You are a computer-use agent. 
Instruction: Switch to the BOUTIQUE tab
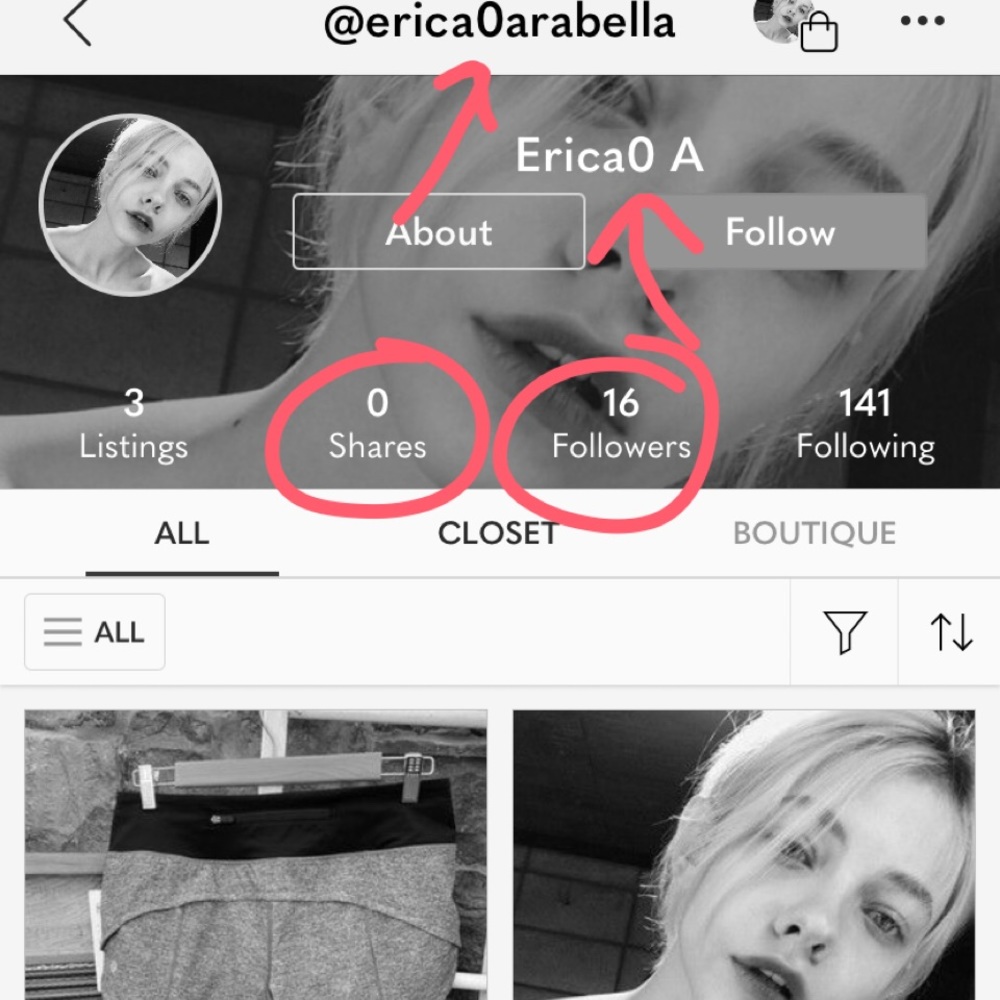tap(814, 533)
